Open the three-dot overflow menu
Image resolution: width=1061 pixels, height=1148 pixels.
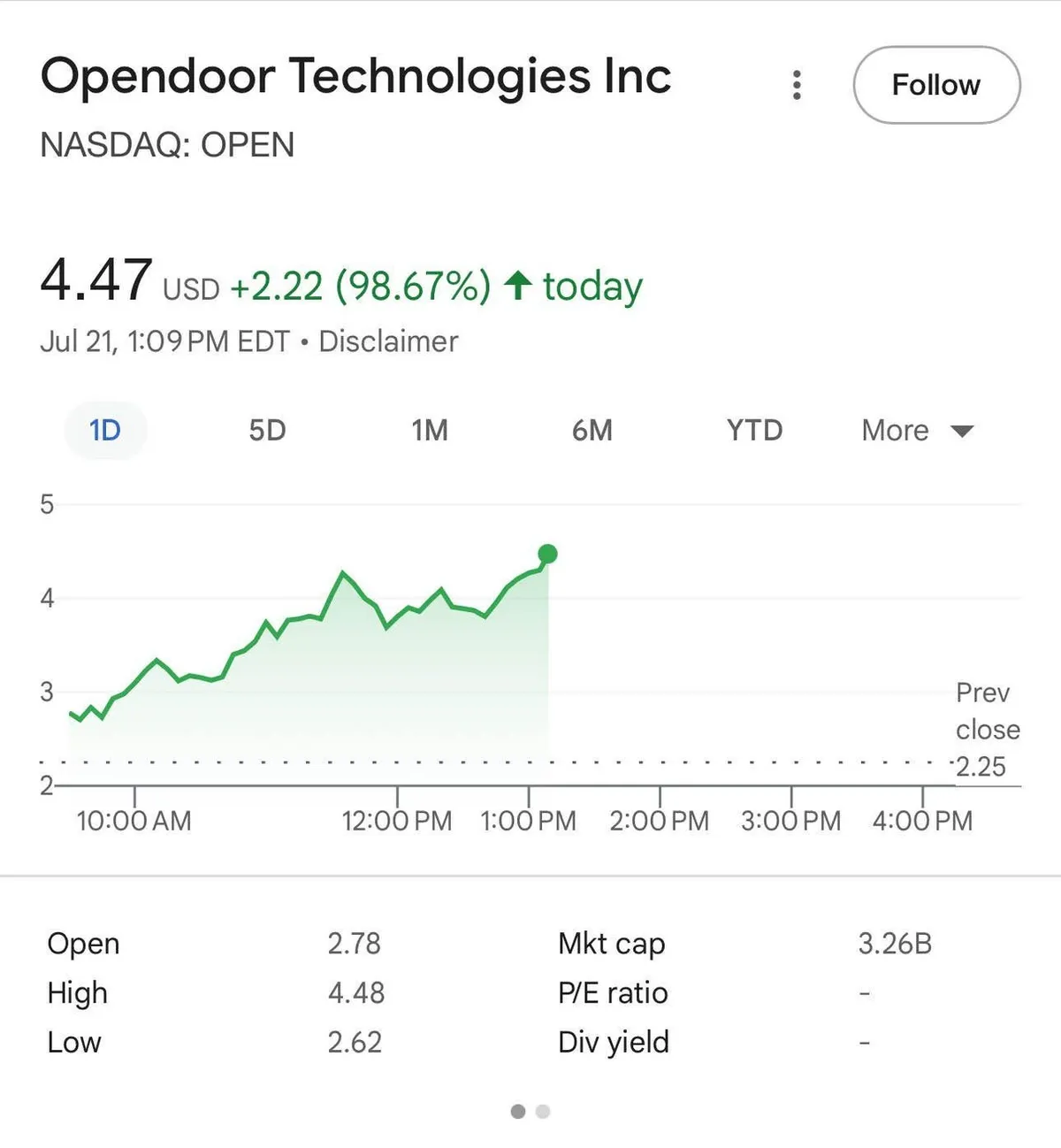pos(797,85)
